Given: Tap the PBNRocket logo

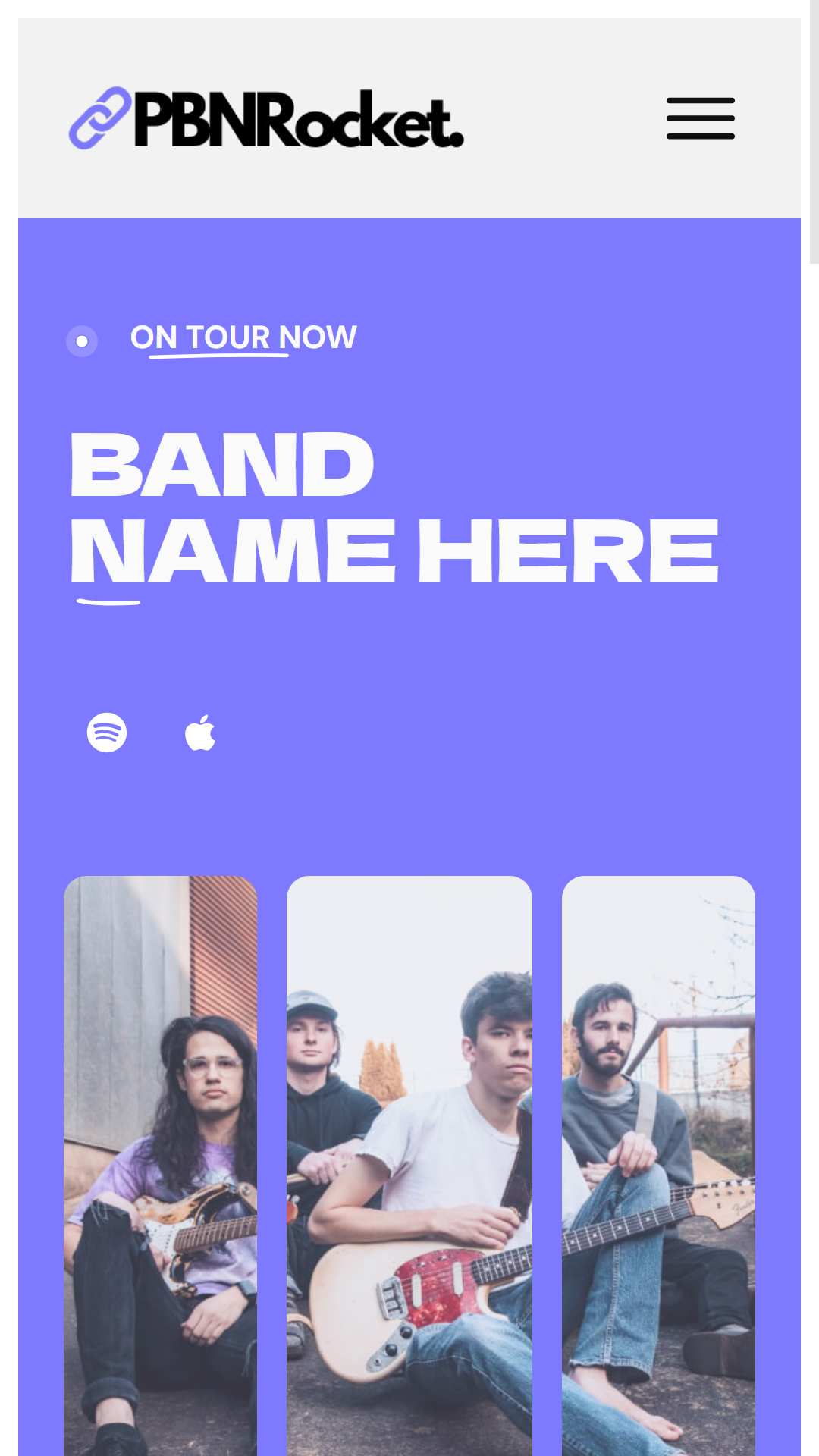Looking at the screenshot, I should [266, 119].
